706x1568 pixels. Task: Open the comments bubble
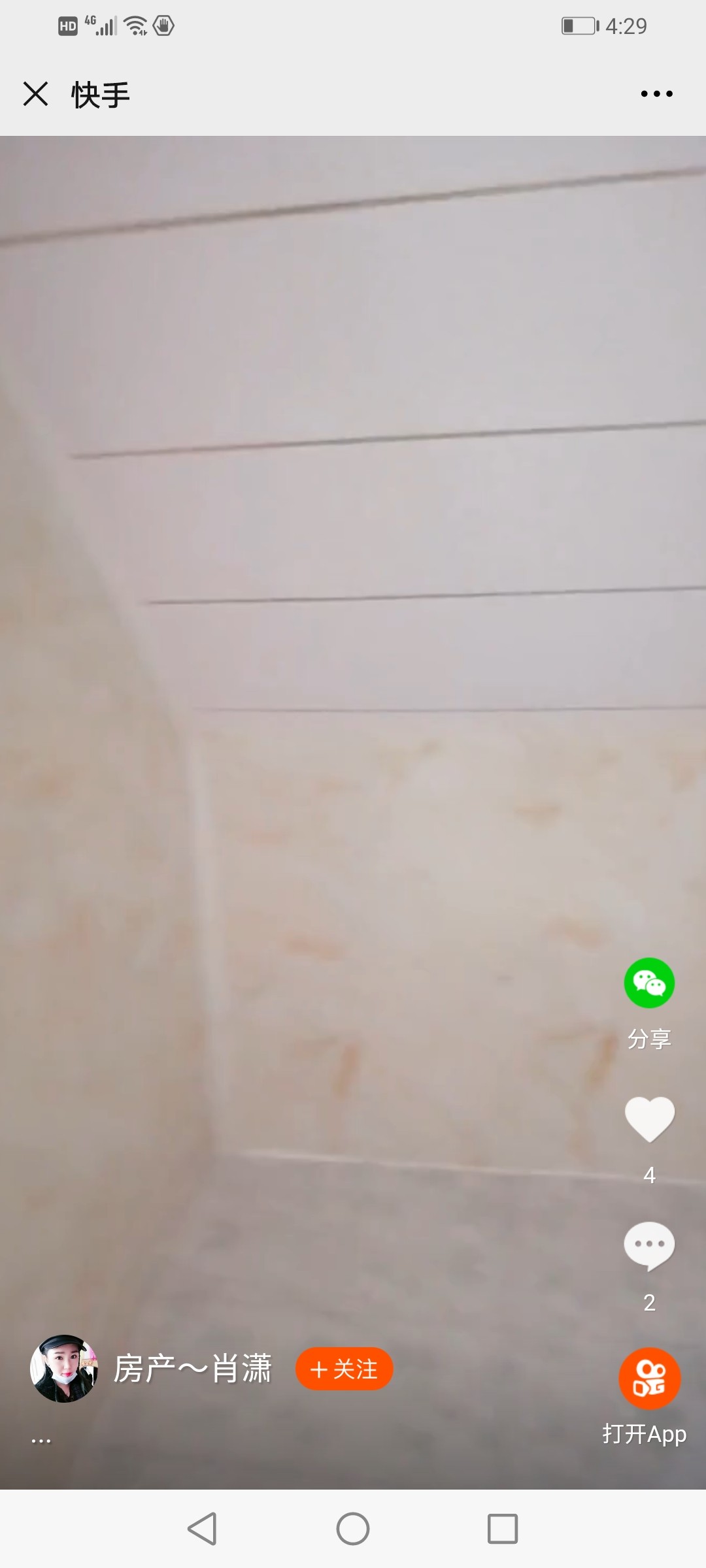(x=649, y=1246)
